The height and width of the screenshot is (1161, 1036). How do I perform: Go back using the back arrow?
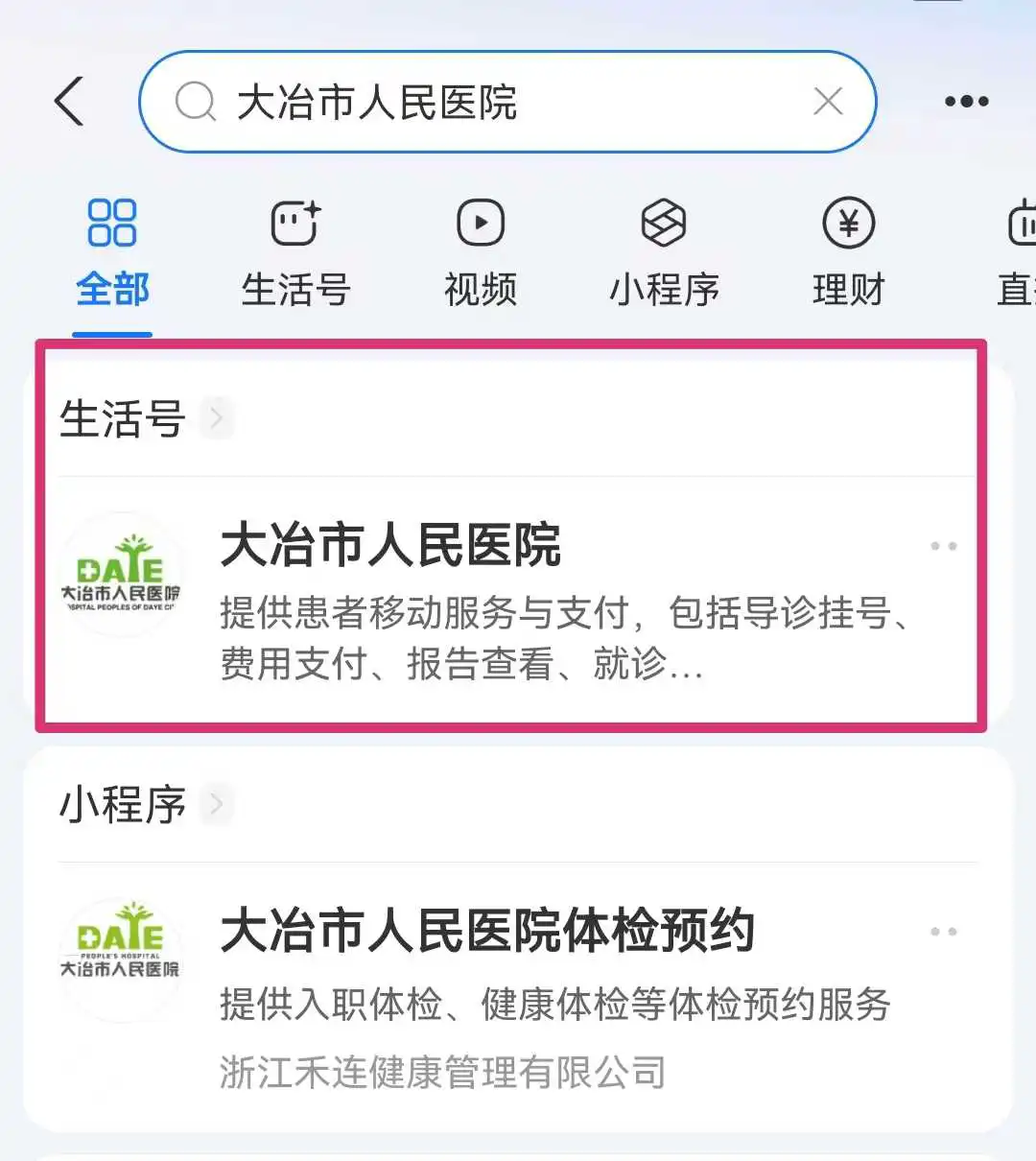[x=69, y=102]
